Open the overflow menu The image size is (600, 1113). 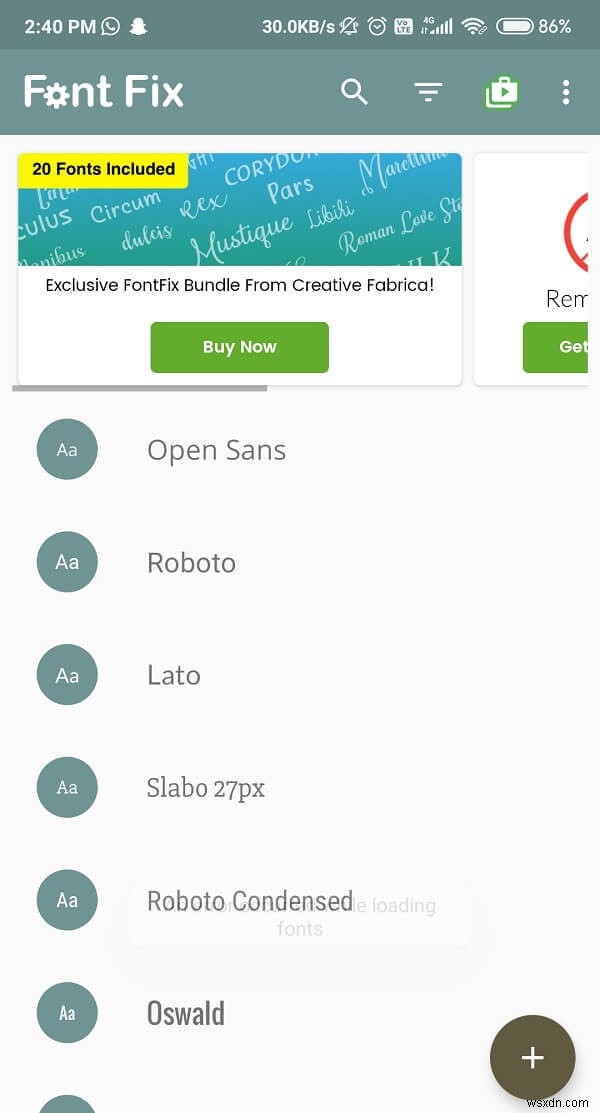pos(566,93)
